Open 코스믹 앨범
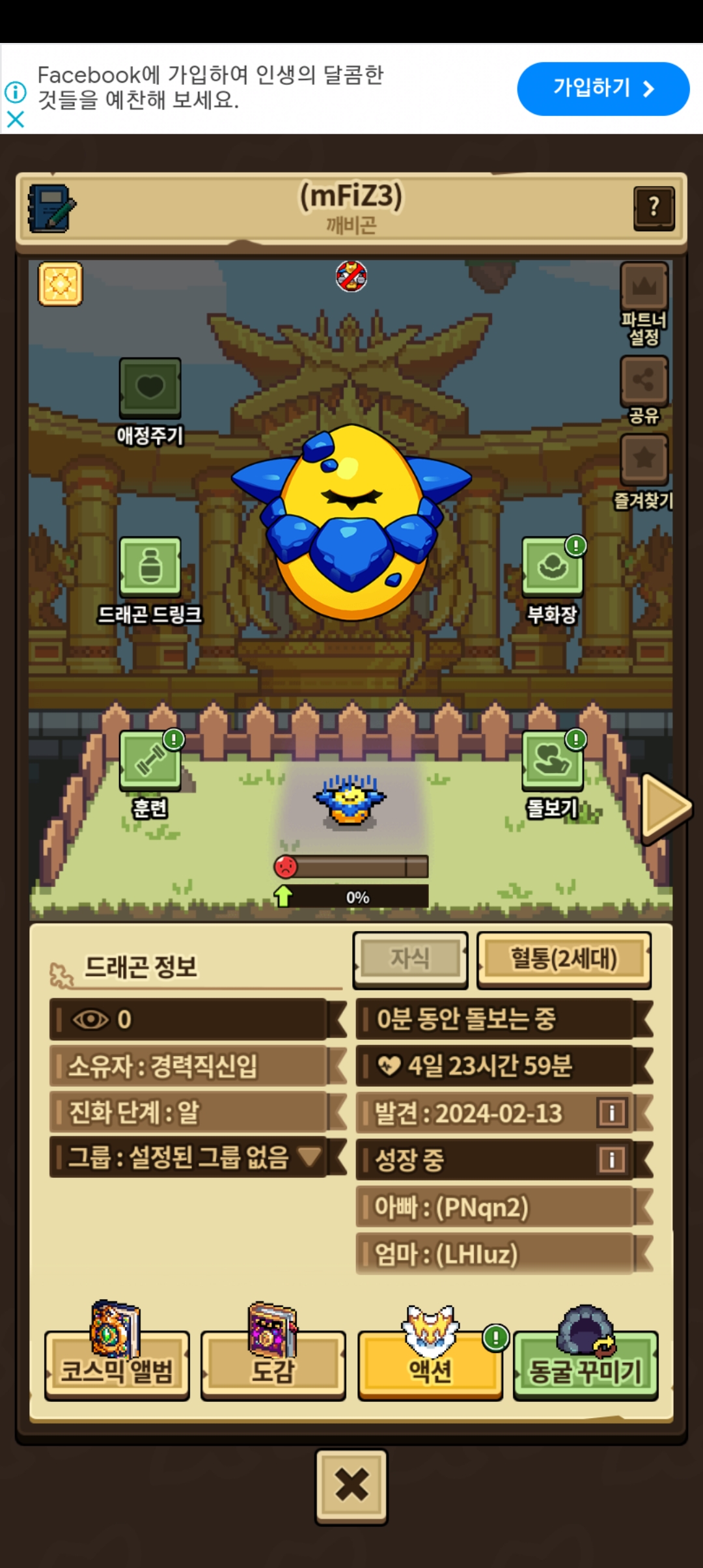The height and width of the screenshot is (1568, 703). coord(117,1353)
